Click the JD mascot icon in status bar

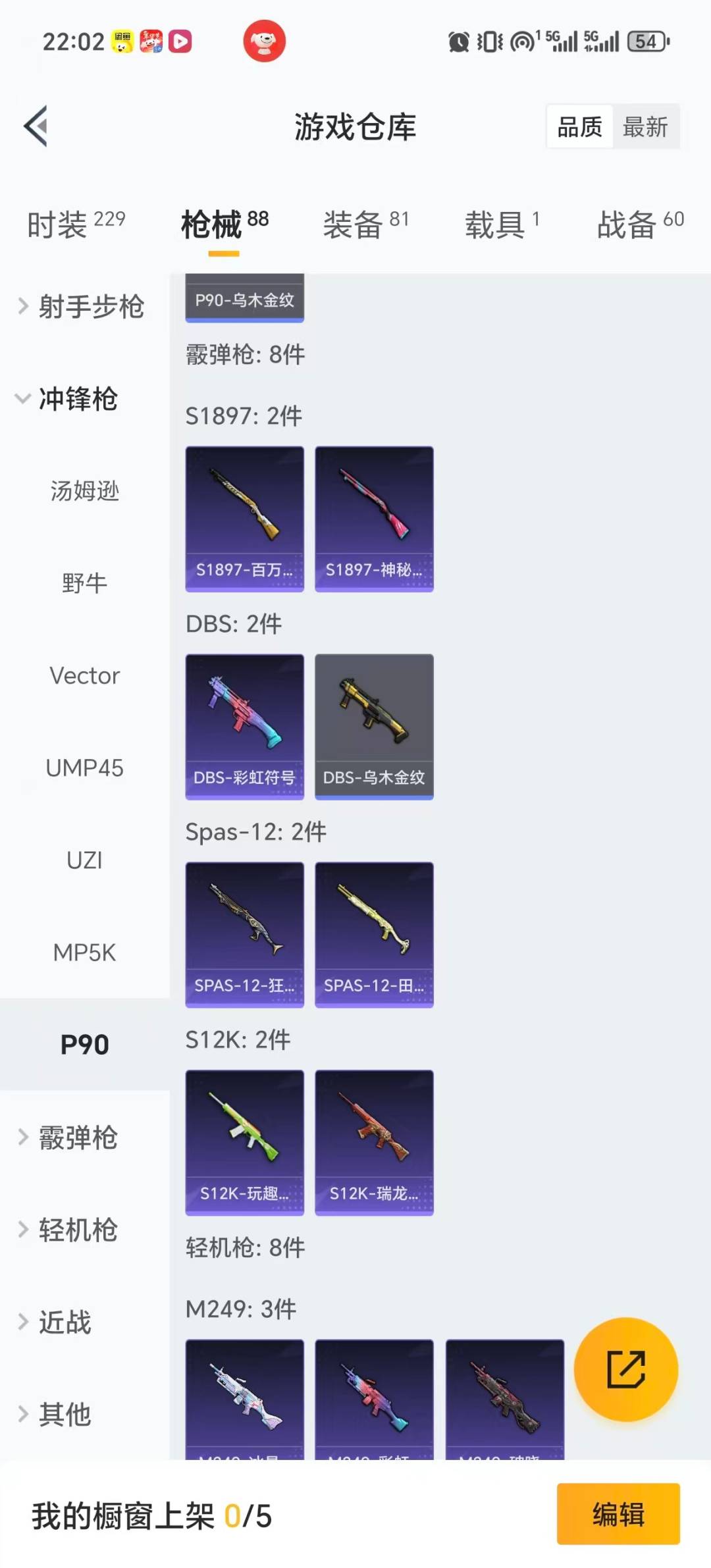pos(265,41)
